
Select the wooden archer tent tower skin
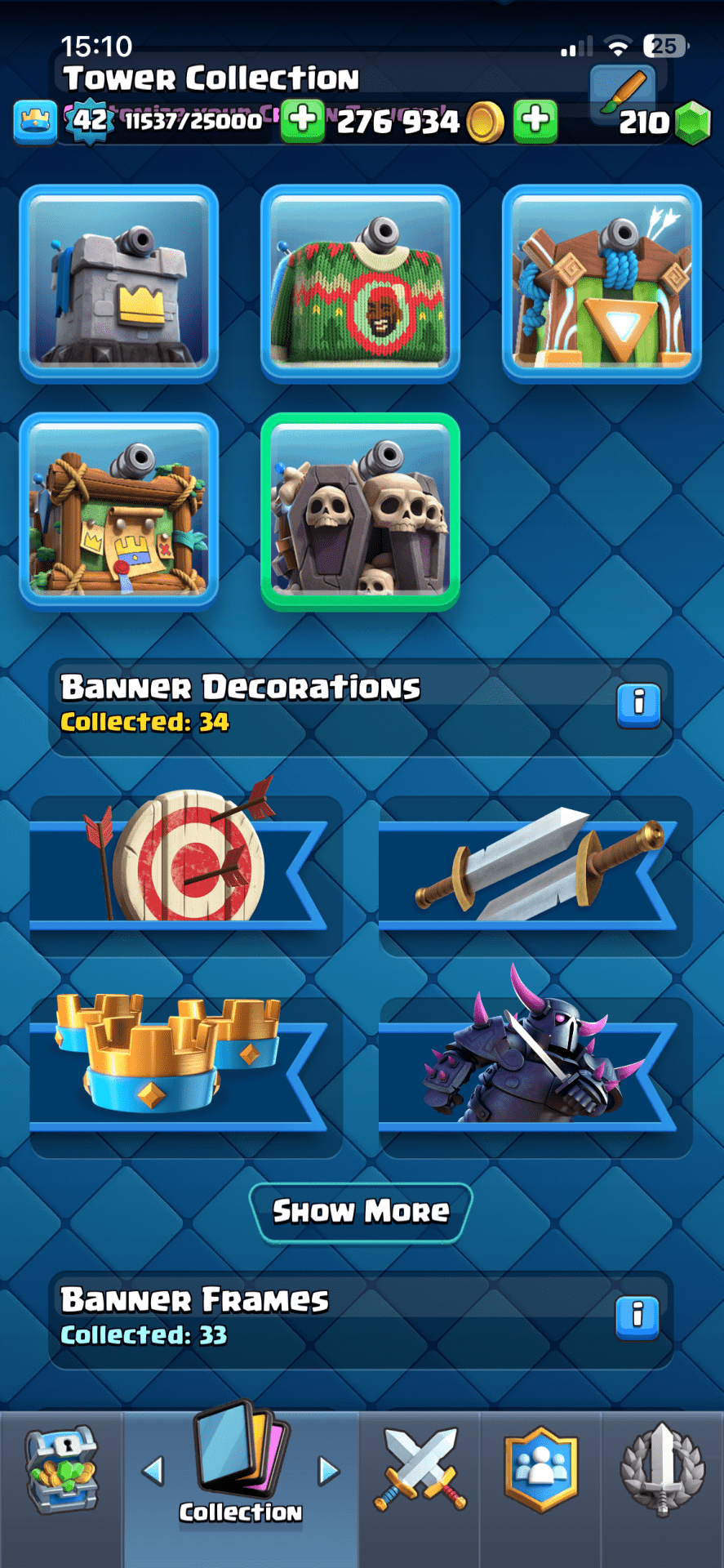pyautogui.click(x=602, y=283)
